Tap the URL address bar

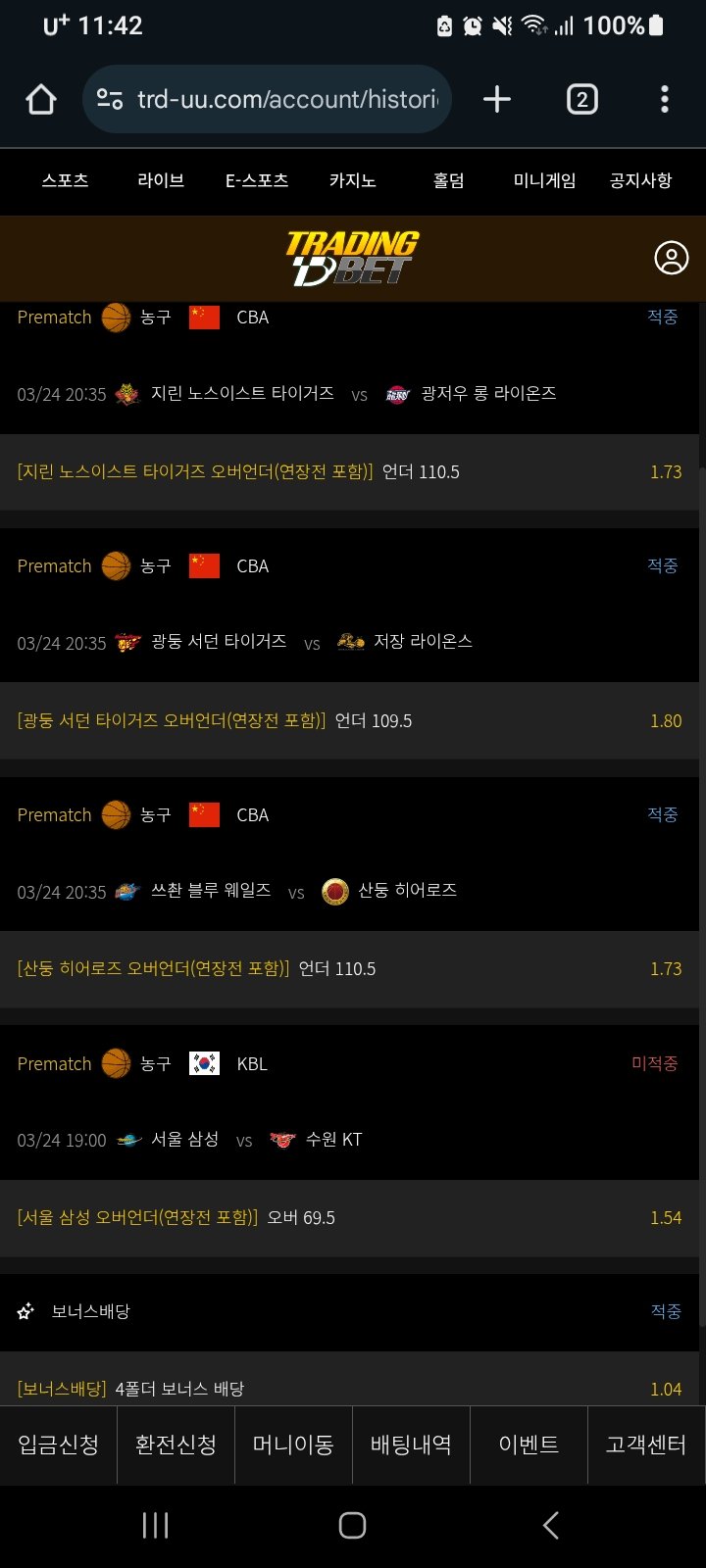(x=284, y=99)
